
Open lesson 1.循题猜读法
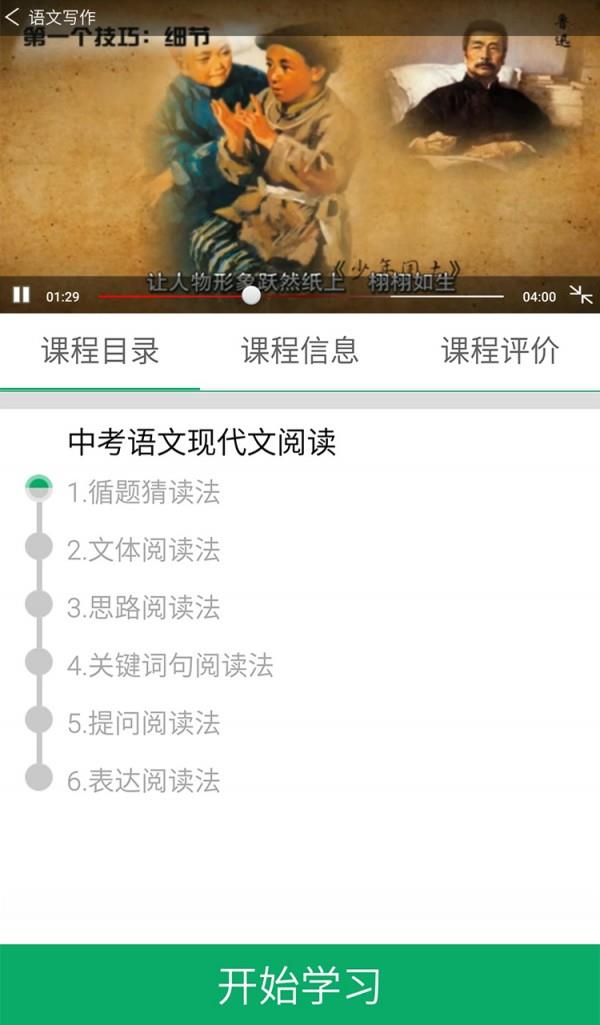click(x=144, y=492)
